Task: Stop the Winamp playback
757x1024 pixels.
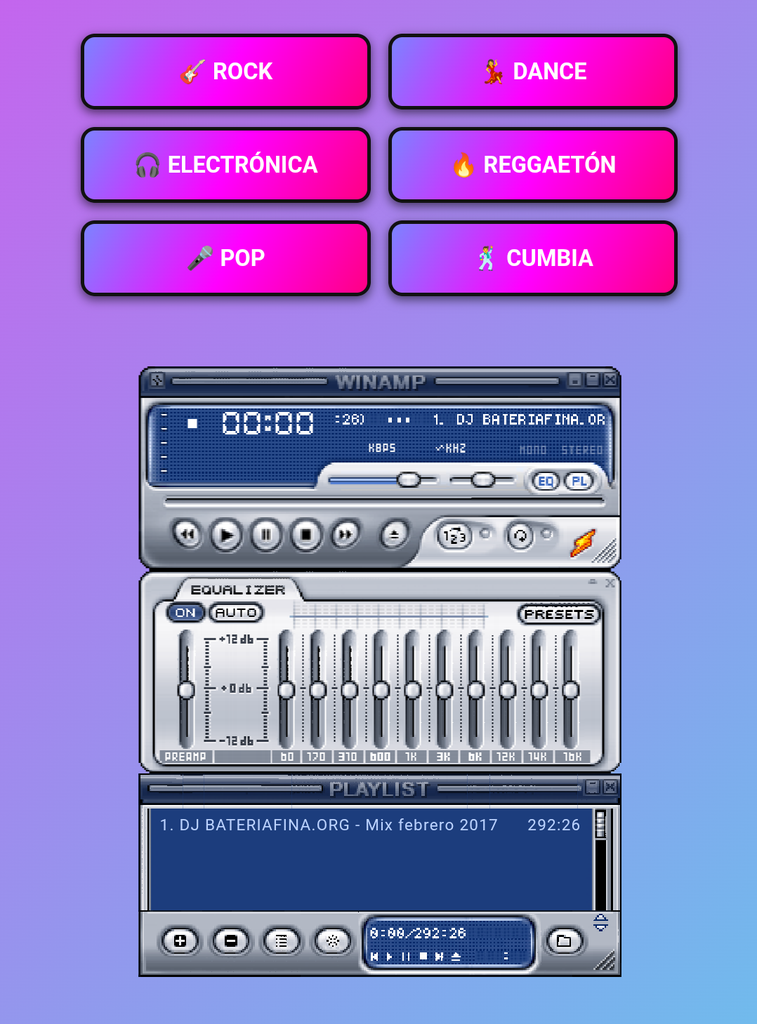Action: tap(306, 535)
